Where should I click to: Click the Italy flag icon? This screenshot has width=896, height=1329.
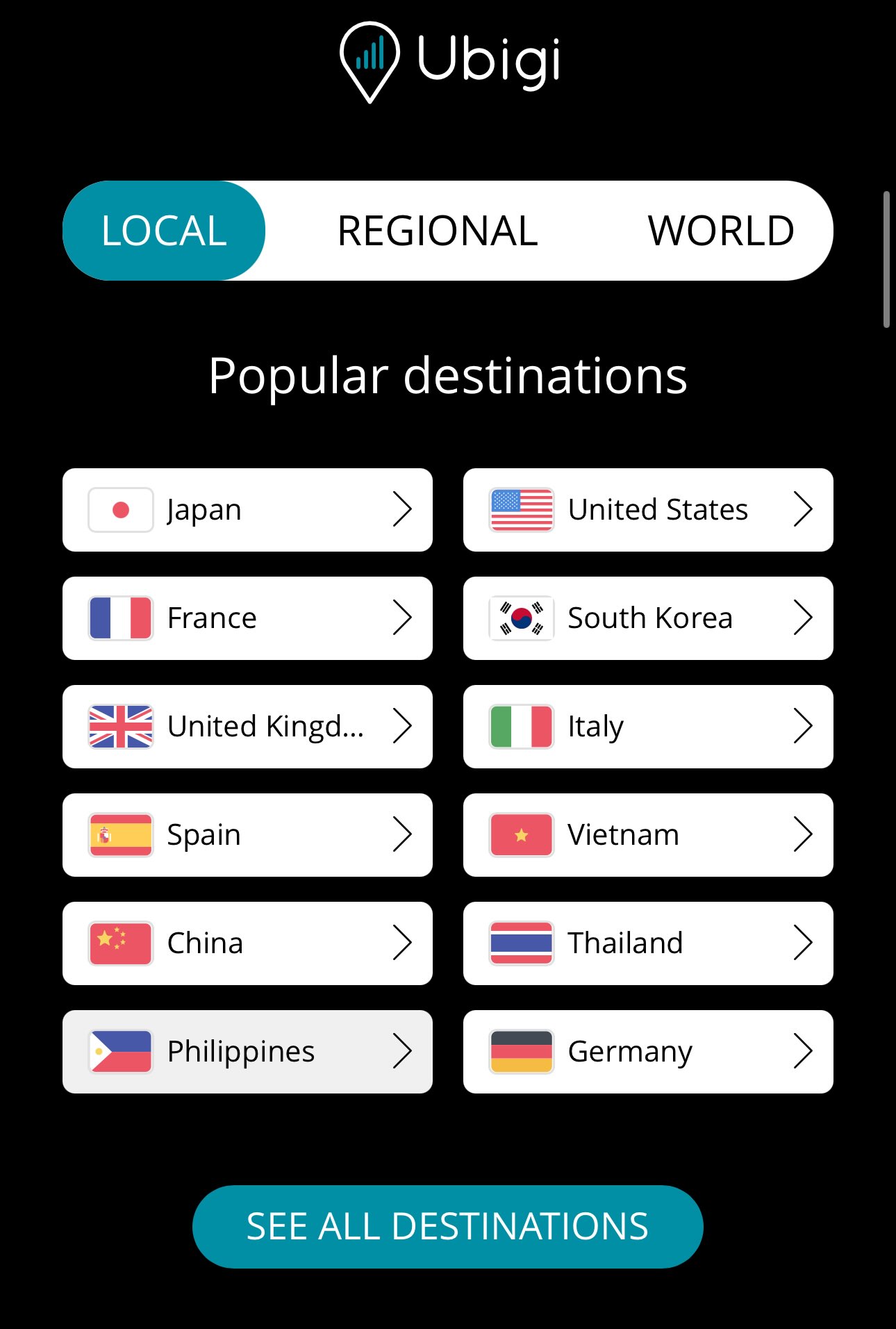coord(522,726)
